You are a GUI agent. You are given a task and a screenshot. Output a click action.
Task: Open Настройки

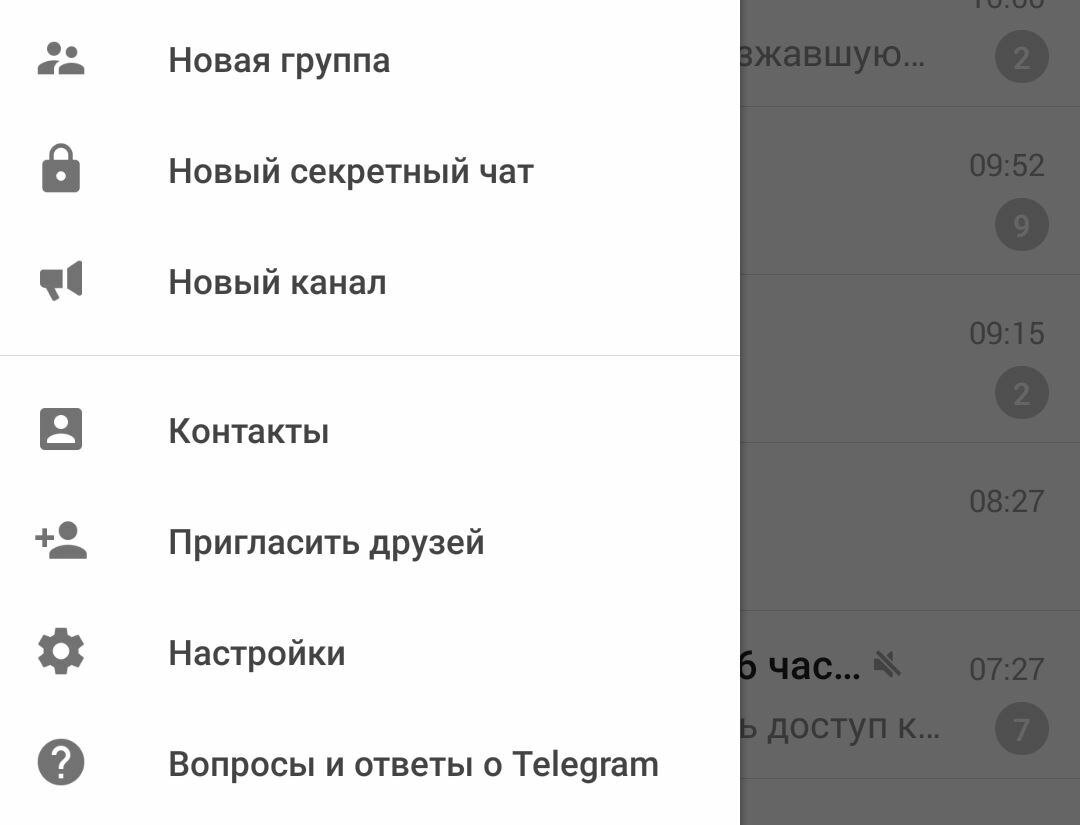(x=257, y=654)
